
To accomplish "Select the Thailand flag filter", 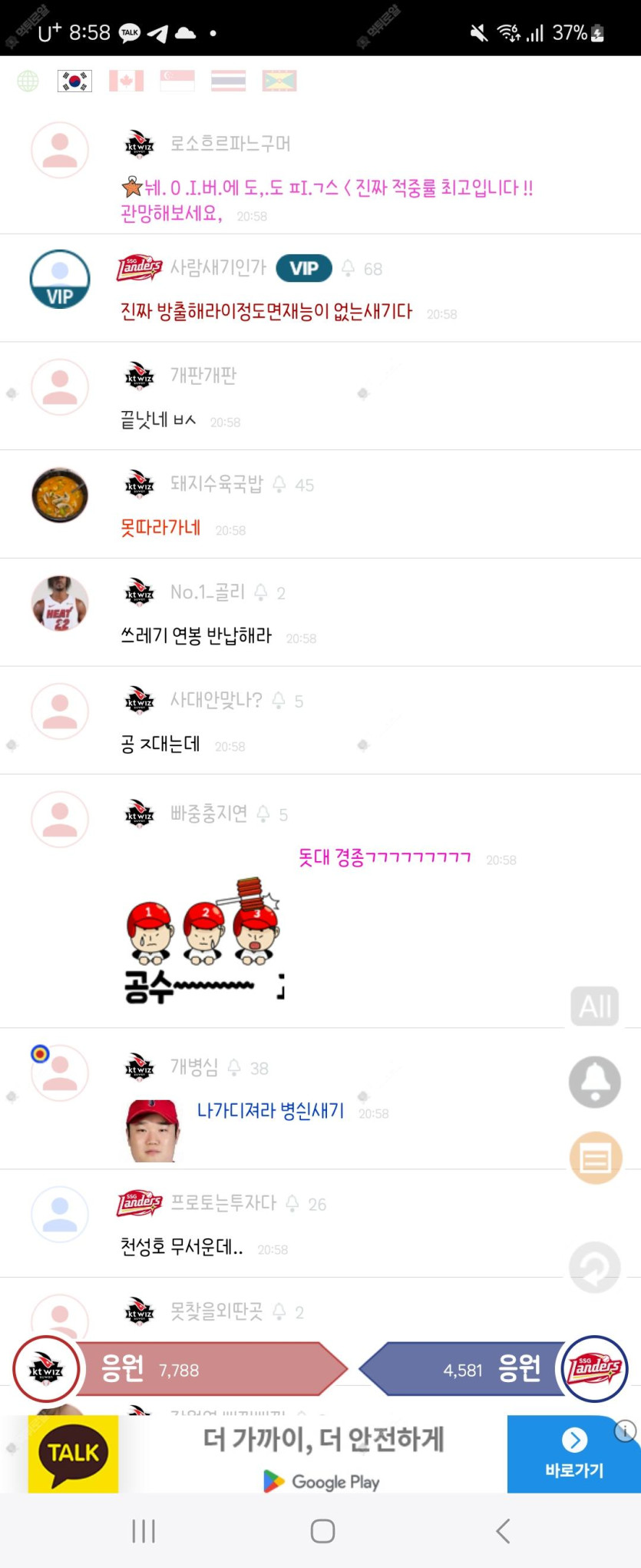I will (228, 81).
